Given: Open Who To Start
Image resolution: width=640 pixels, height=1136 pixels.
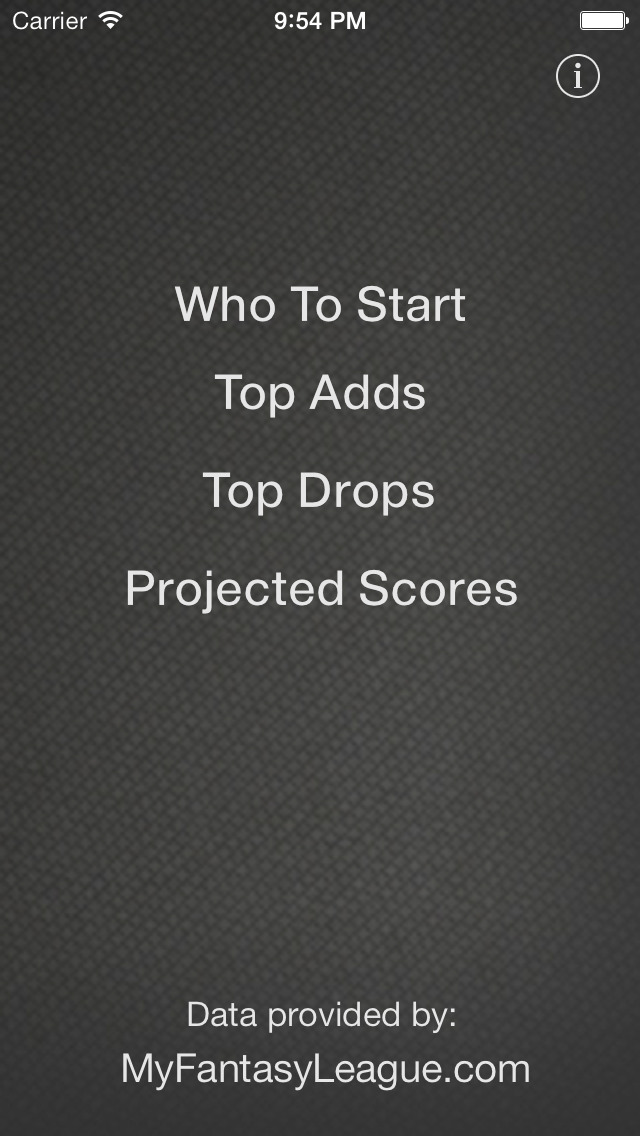Looking at the screenshot, I should tap(320, 304).
